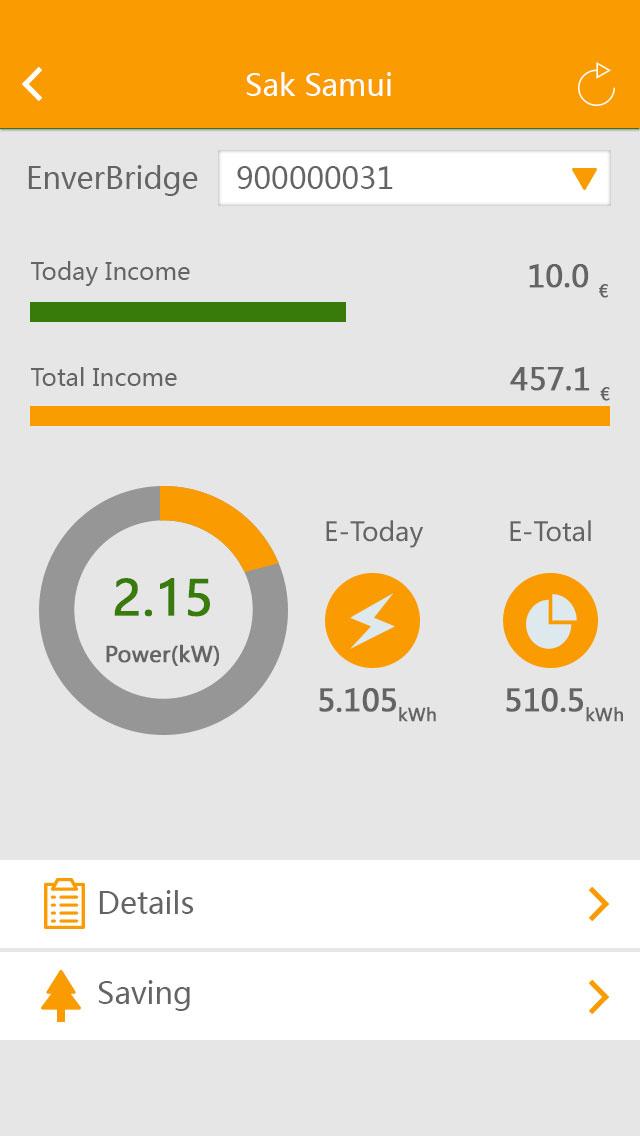The width and height of the screenshot is (640, 1136).
Task: Open the EnverBridge 900000031 dropdown
Action: coord(415,178)
